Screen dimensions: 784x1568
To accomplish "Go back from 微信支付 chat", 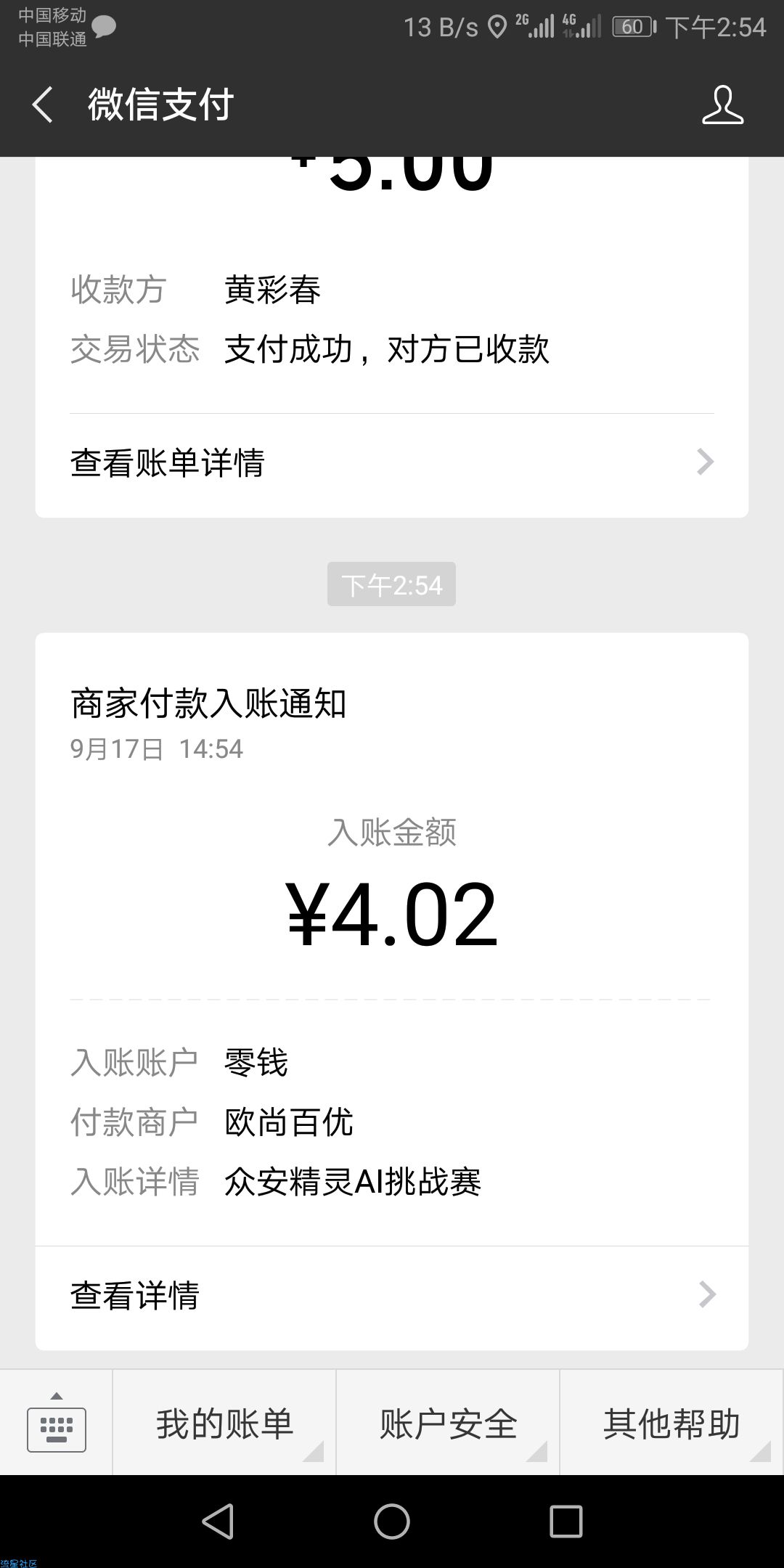I will pos(42,104).
